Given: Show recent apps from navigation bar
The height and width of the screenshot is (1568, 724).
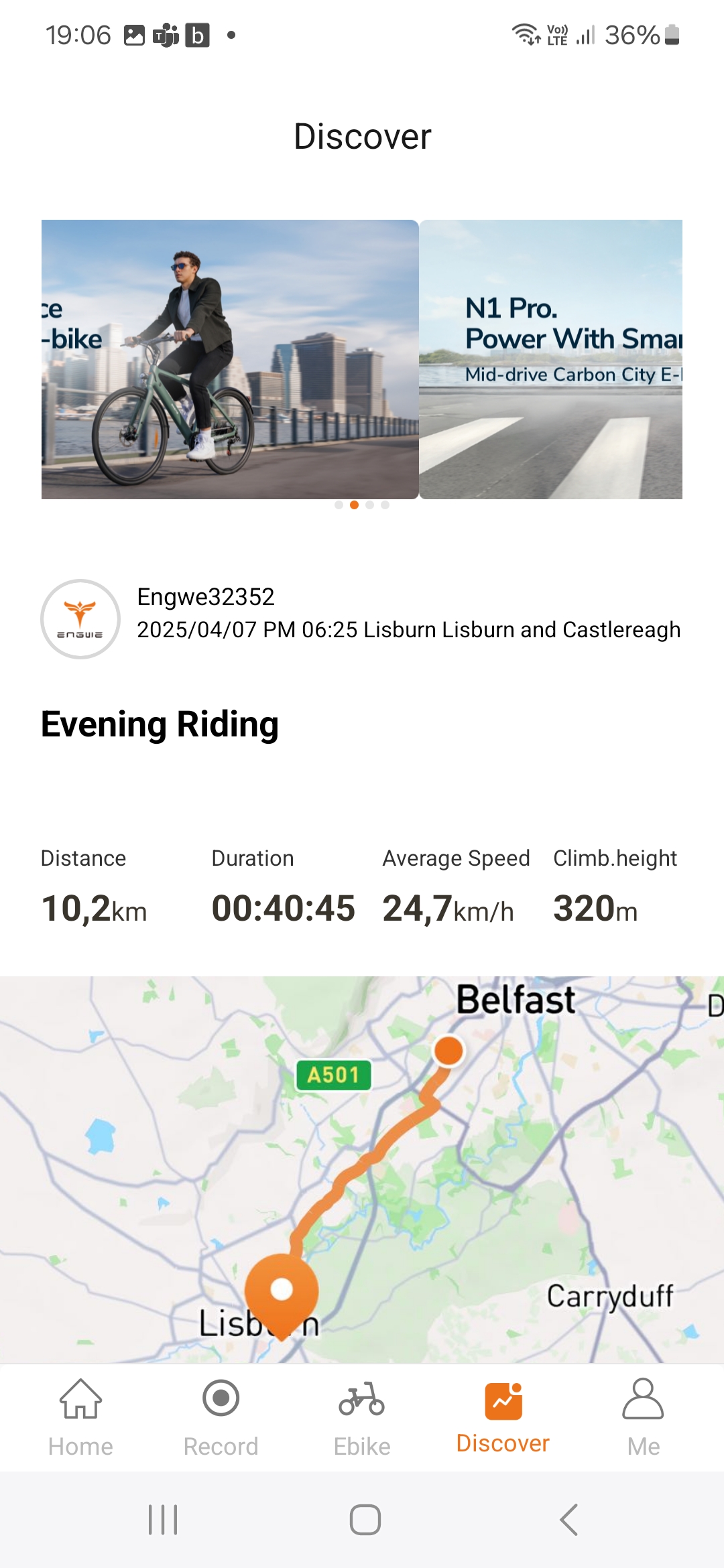Looking at the screenshot, I should [x=163, y=1520].
